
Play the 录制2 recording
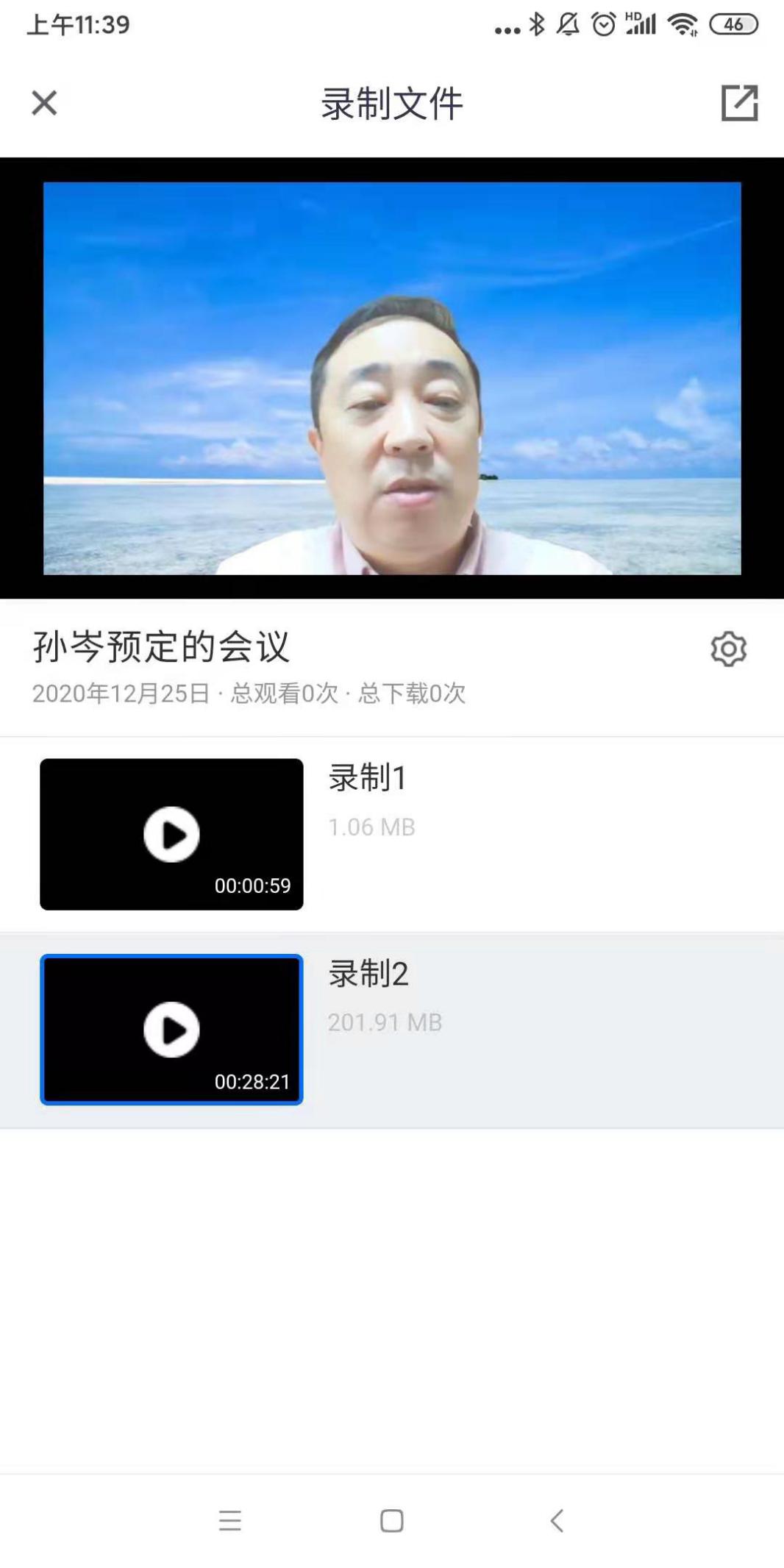click(x=171, y=1030)
